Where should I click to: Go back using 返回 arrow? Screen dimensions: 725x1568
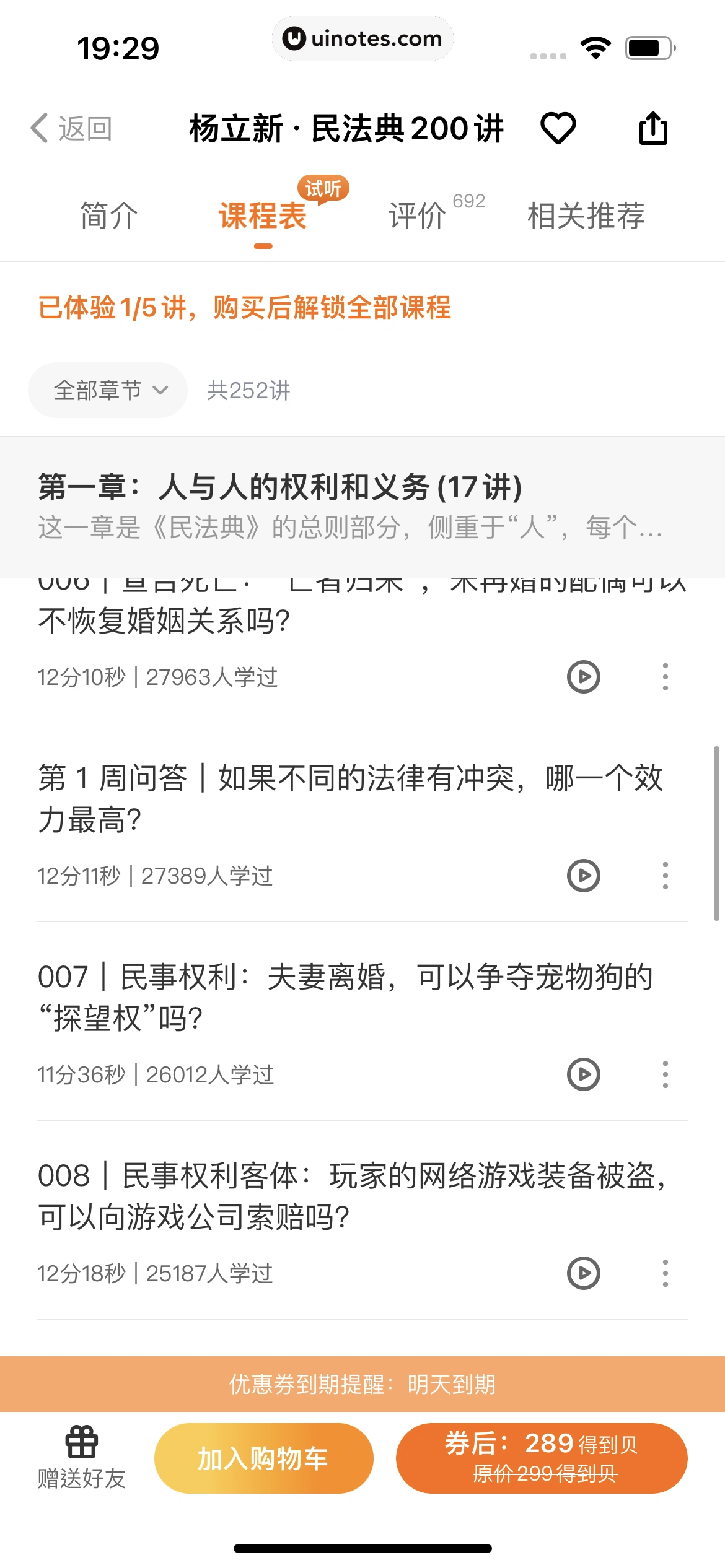click(x=71, y=129)
